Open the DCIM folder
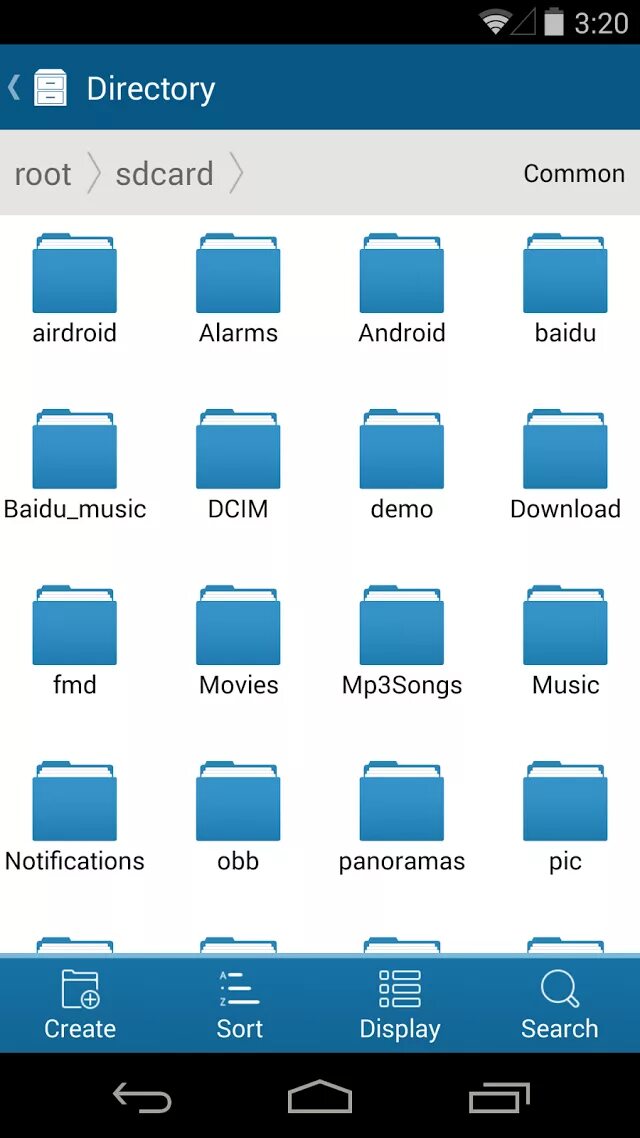Screen dimensions: 640x1138 coord(238,462)
